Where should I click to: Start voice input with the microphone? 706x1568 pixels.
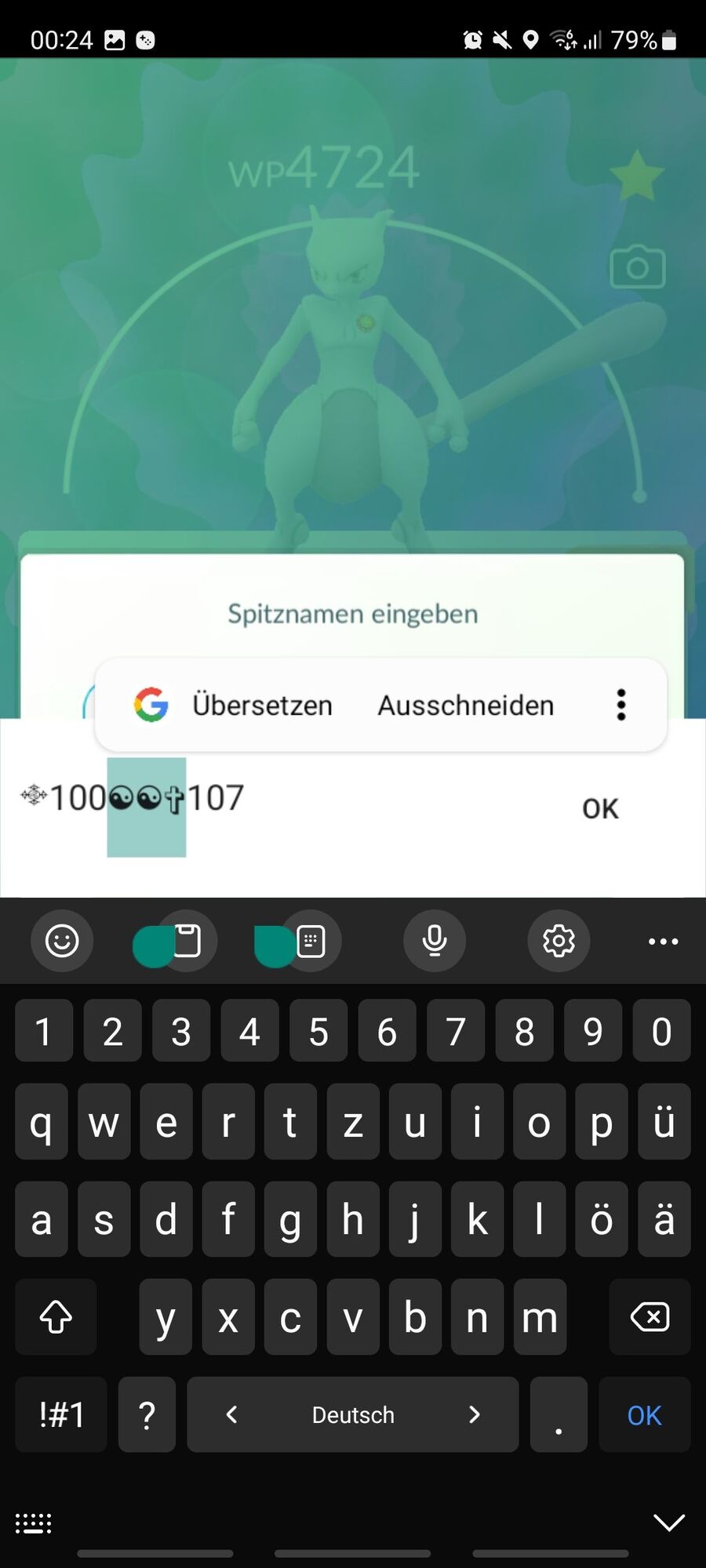(x=435, y=940)
